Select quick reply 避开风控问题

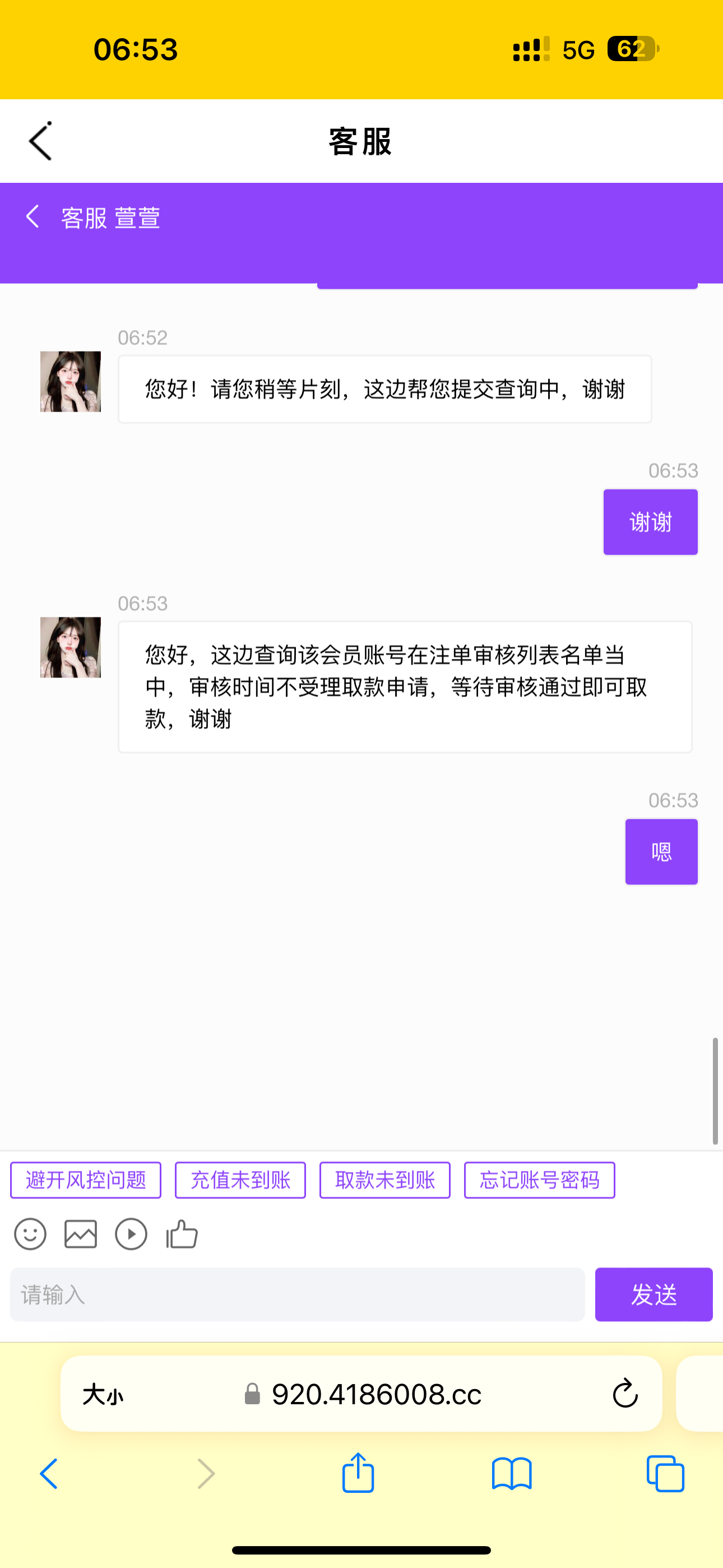[85, 1180]
